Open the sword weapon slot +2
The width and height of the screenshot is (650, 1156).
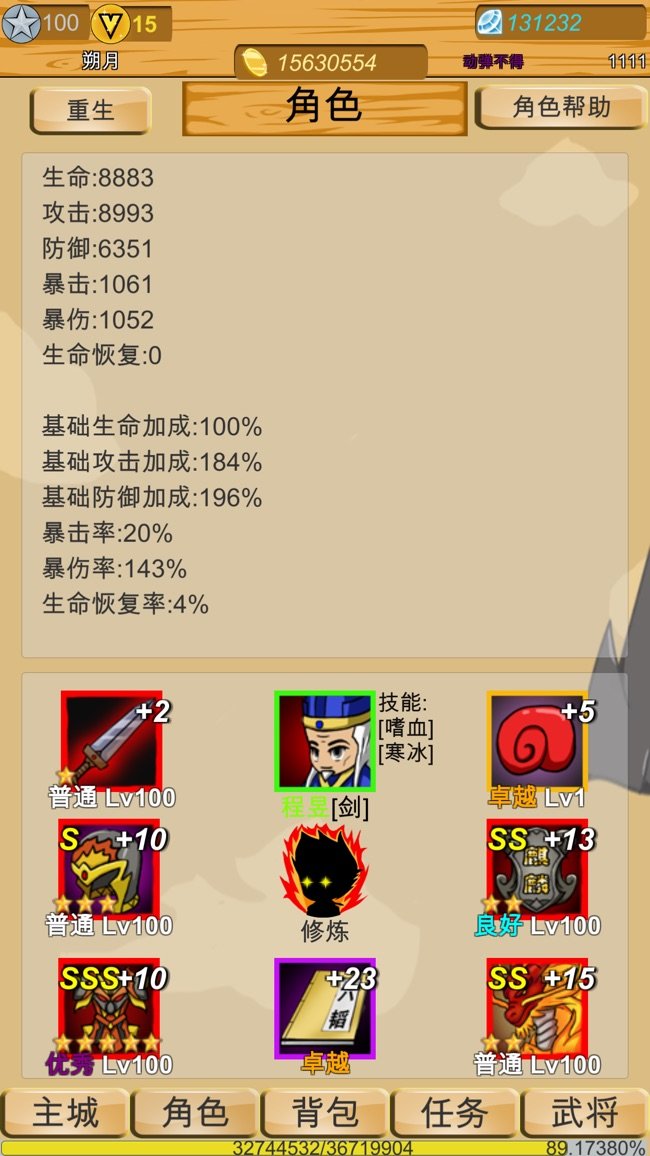tap(110, 740)
